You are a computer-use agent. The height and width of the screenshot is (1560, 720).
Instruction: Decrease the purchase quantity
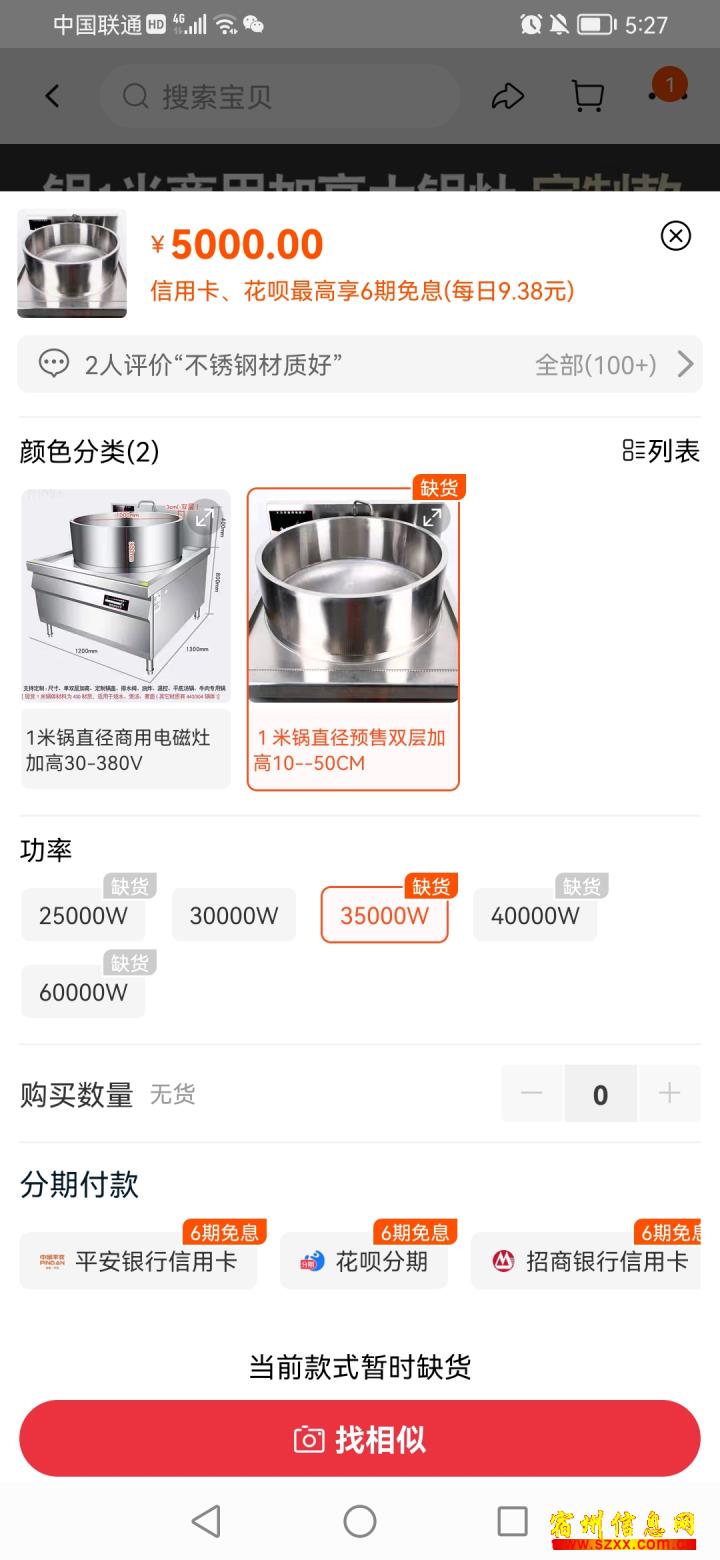[x=532, y=1093]
